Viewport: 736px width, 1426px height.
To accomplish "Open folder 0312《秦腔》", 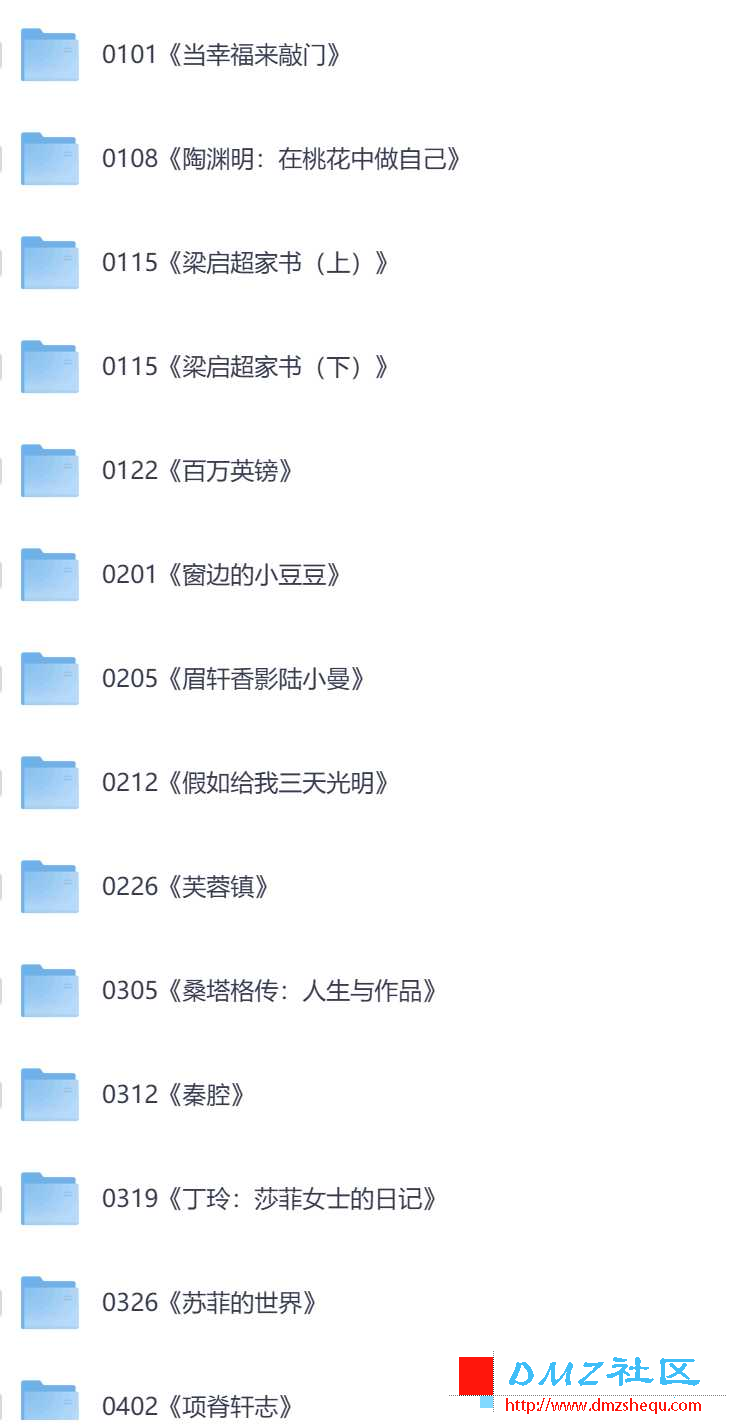I will [x=173, y=1095].
